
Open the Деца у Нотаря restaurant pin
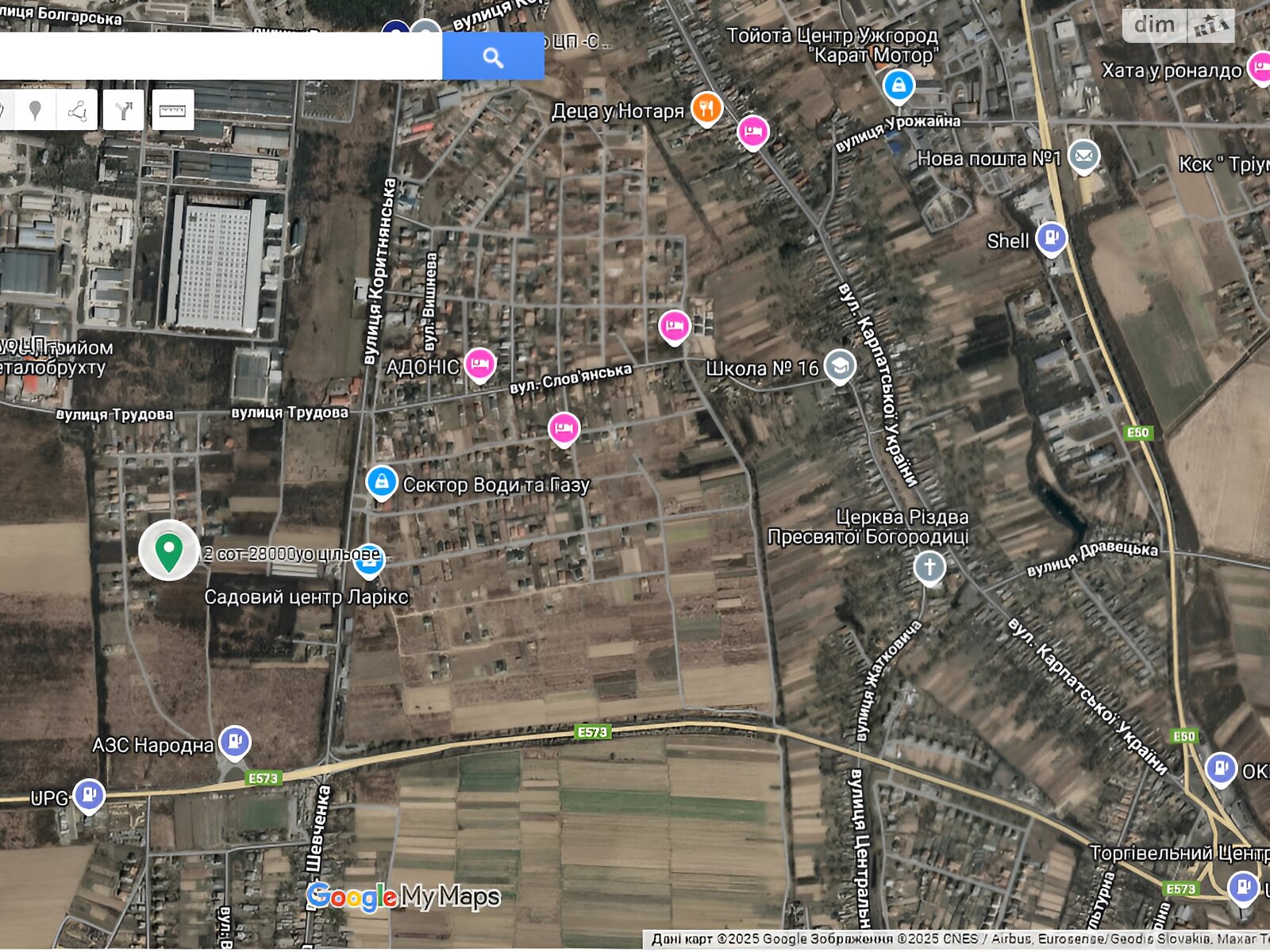point(706,108)
